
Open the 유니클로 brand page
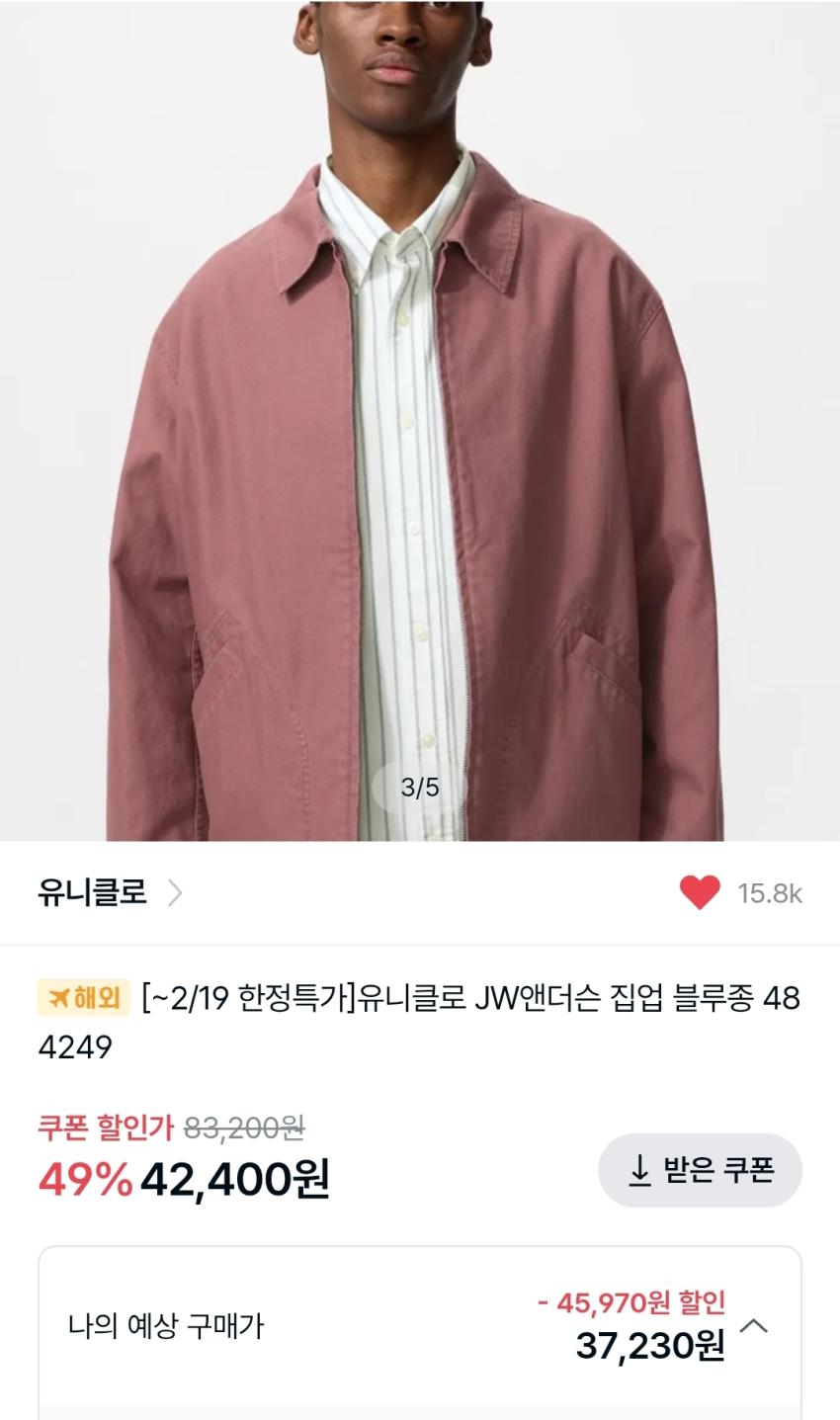click(x=109, y=893)
